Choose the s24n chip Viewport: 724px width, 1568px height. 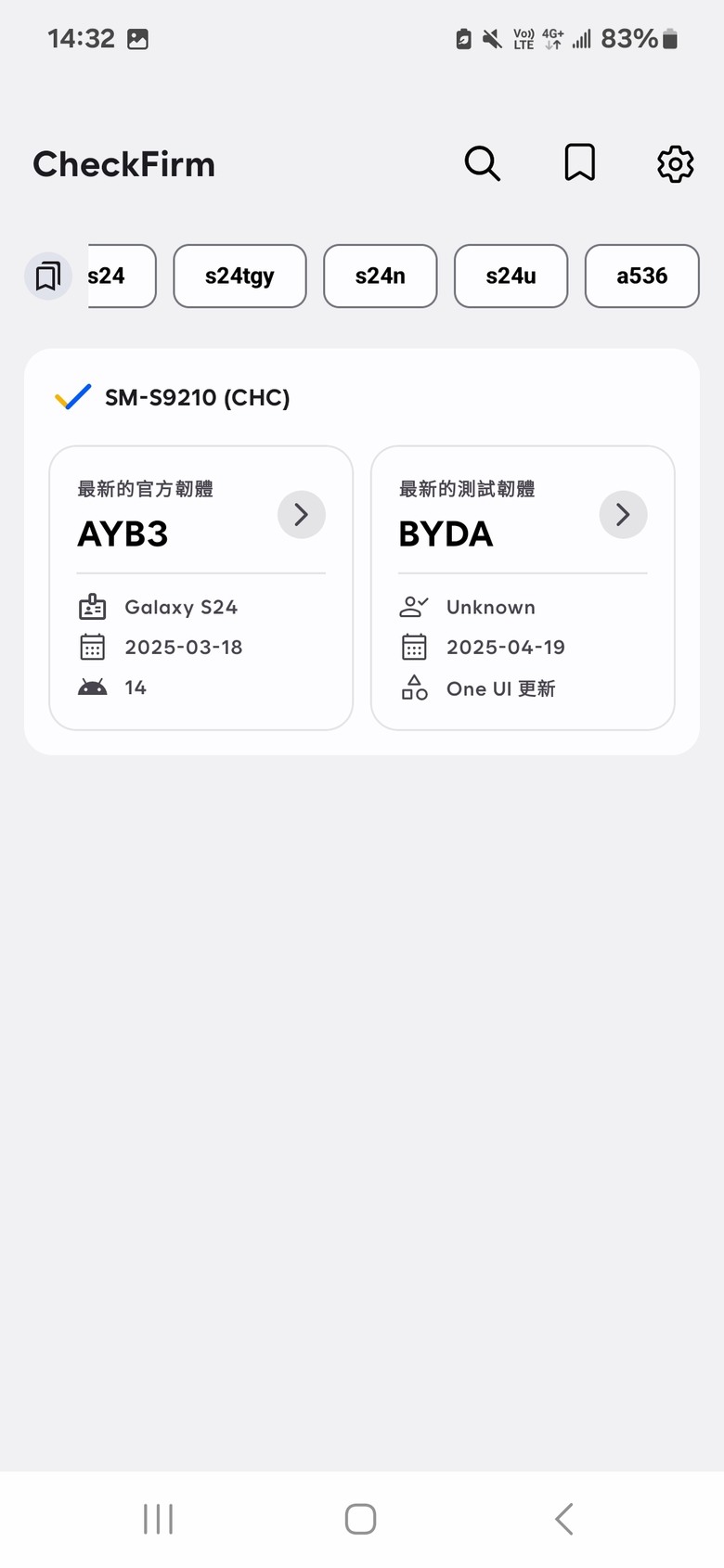pyautogui.click(x=381, y=276)
